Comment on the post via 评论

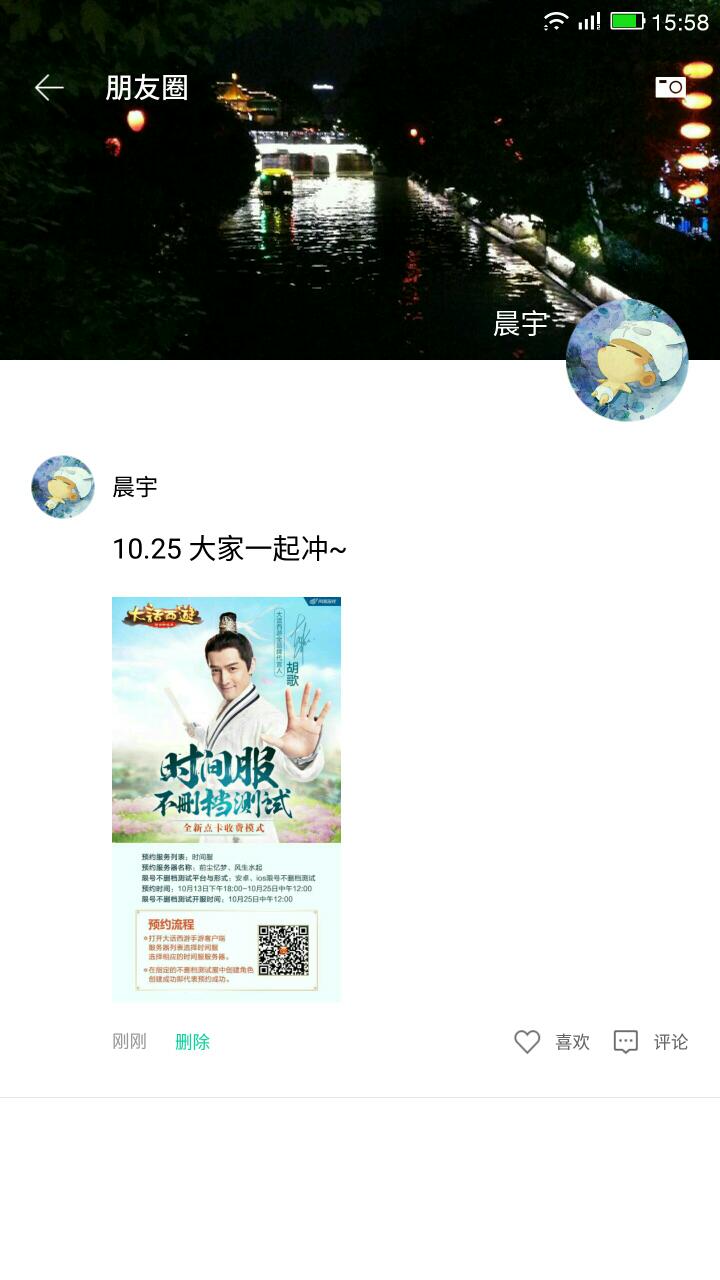[651, 1042]
